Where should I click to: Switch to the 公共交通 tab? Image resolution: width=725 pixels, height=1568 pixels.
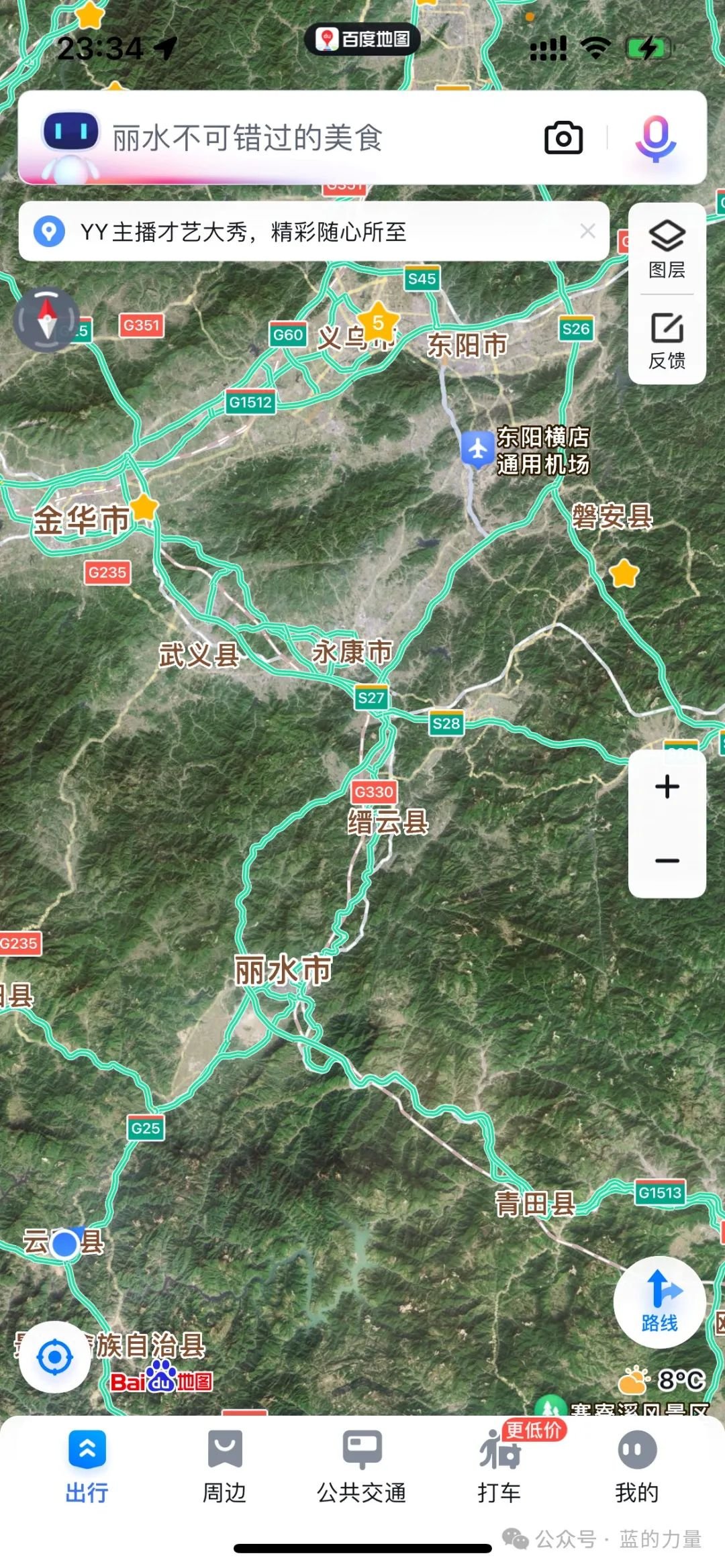[x=362, y=1465]
